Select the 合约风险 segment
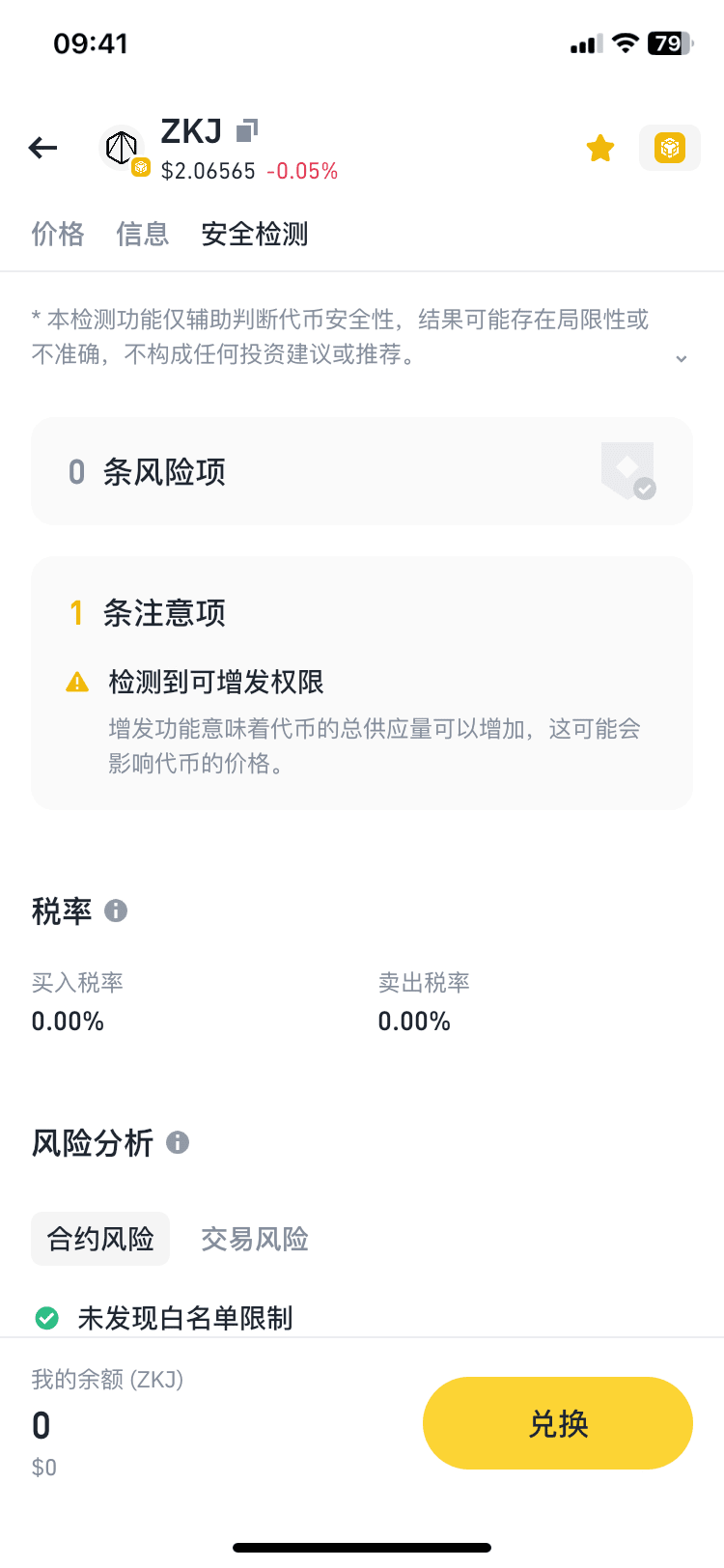 tap(100, 1239)
